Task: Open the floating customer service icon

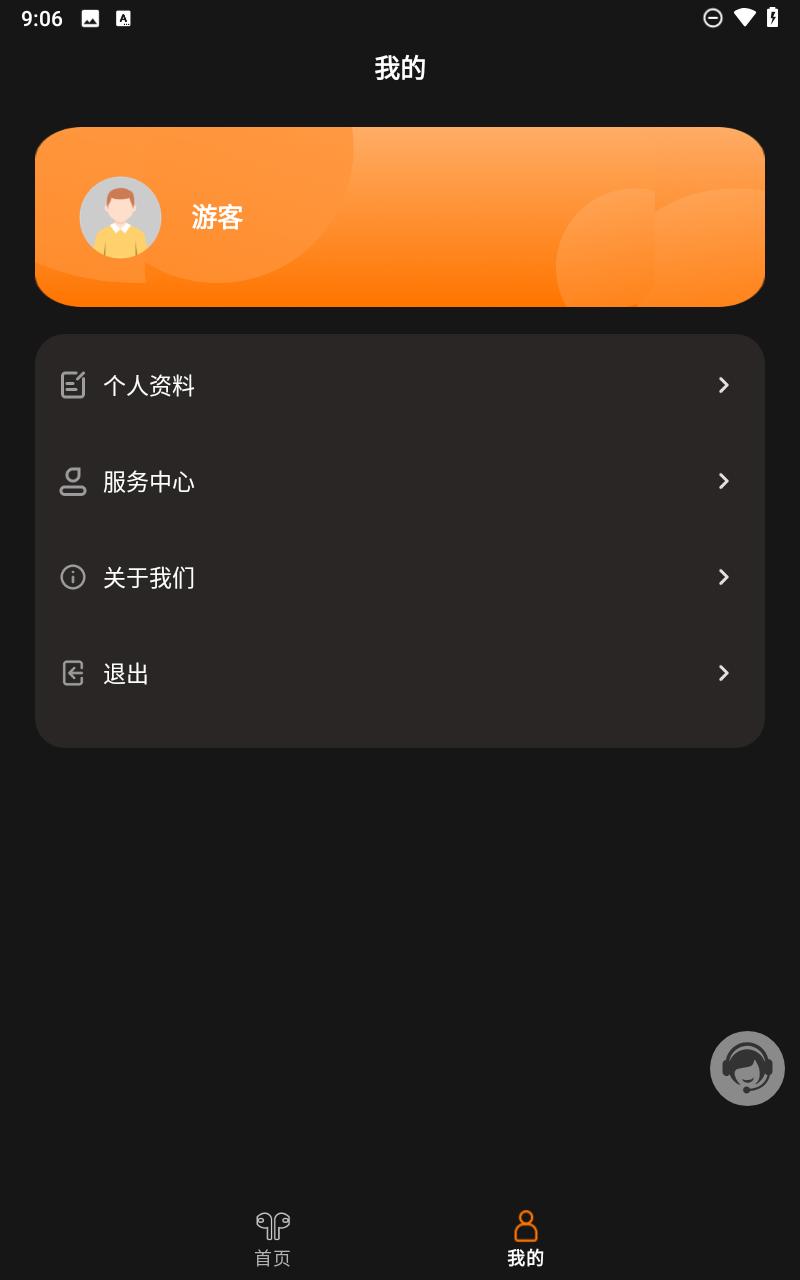Action: point(747,1068)
